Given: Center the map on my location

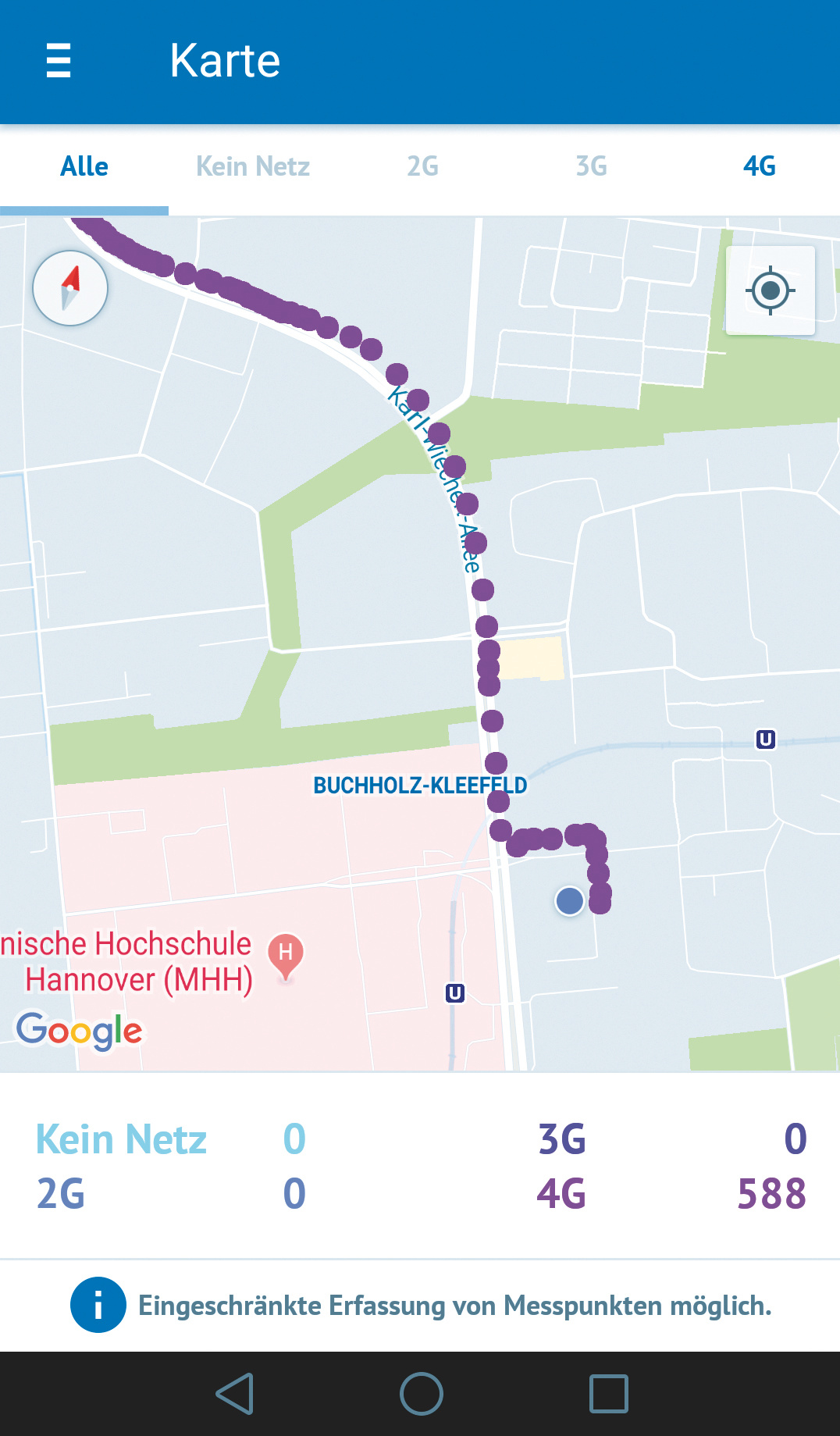Looking at the screenshot, I should coord(771,290).
